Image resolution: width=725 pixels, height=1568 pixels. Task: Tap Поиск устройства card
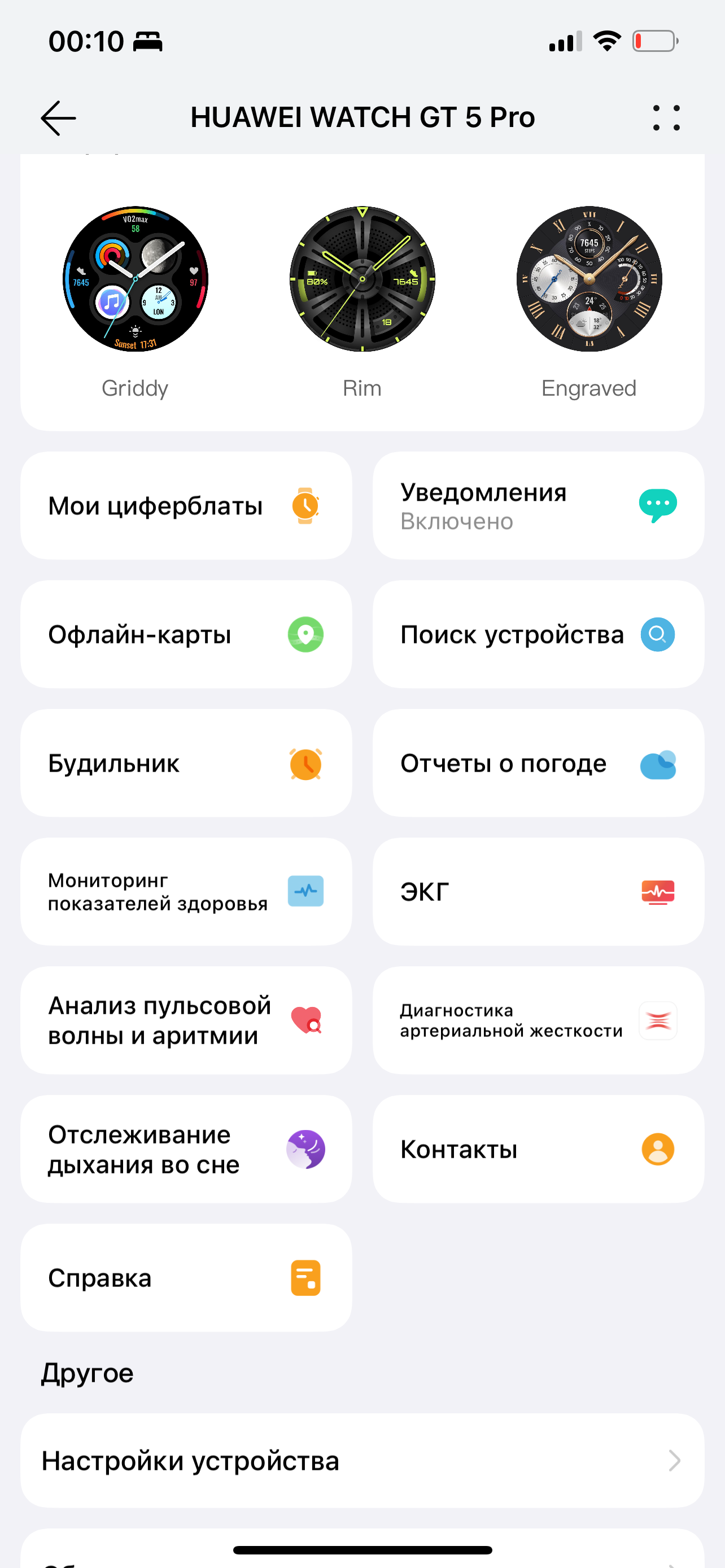(x=538, y=634)
